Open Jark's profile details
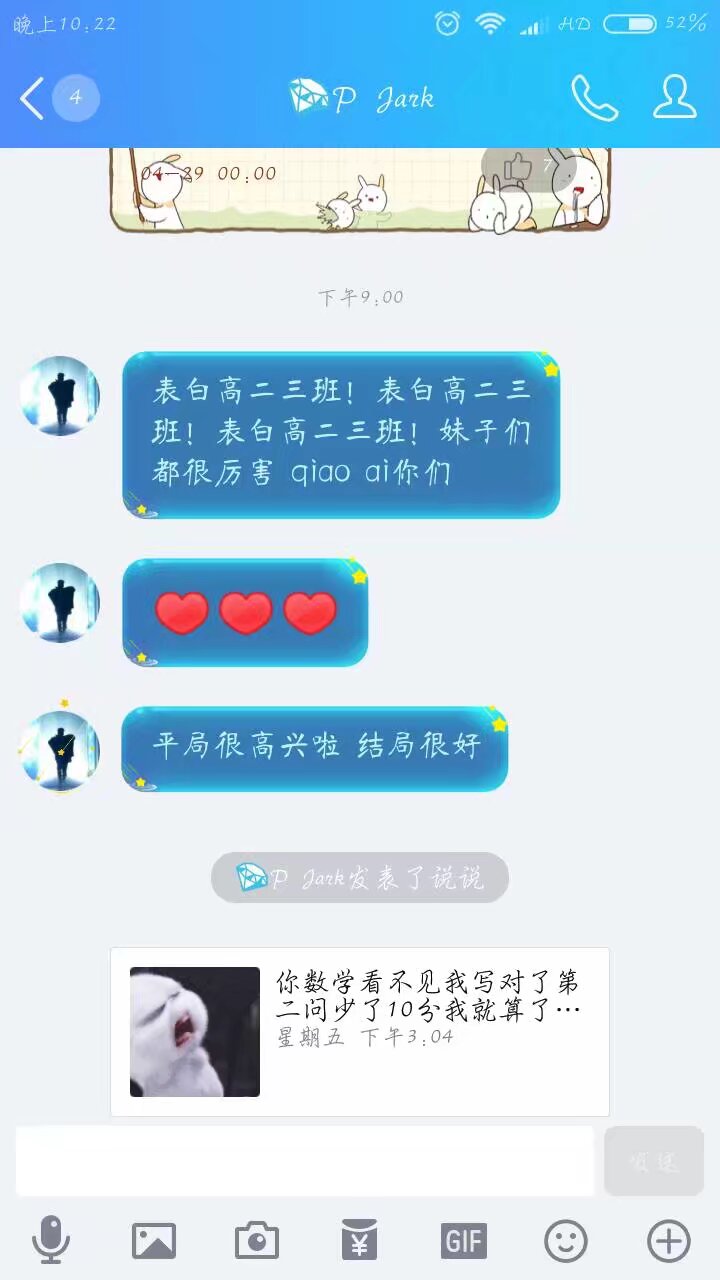 point(675,97)
